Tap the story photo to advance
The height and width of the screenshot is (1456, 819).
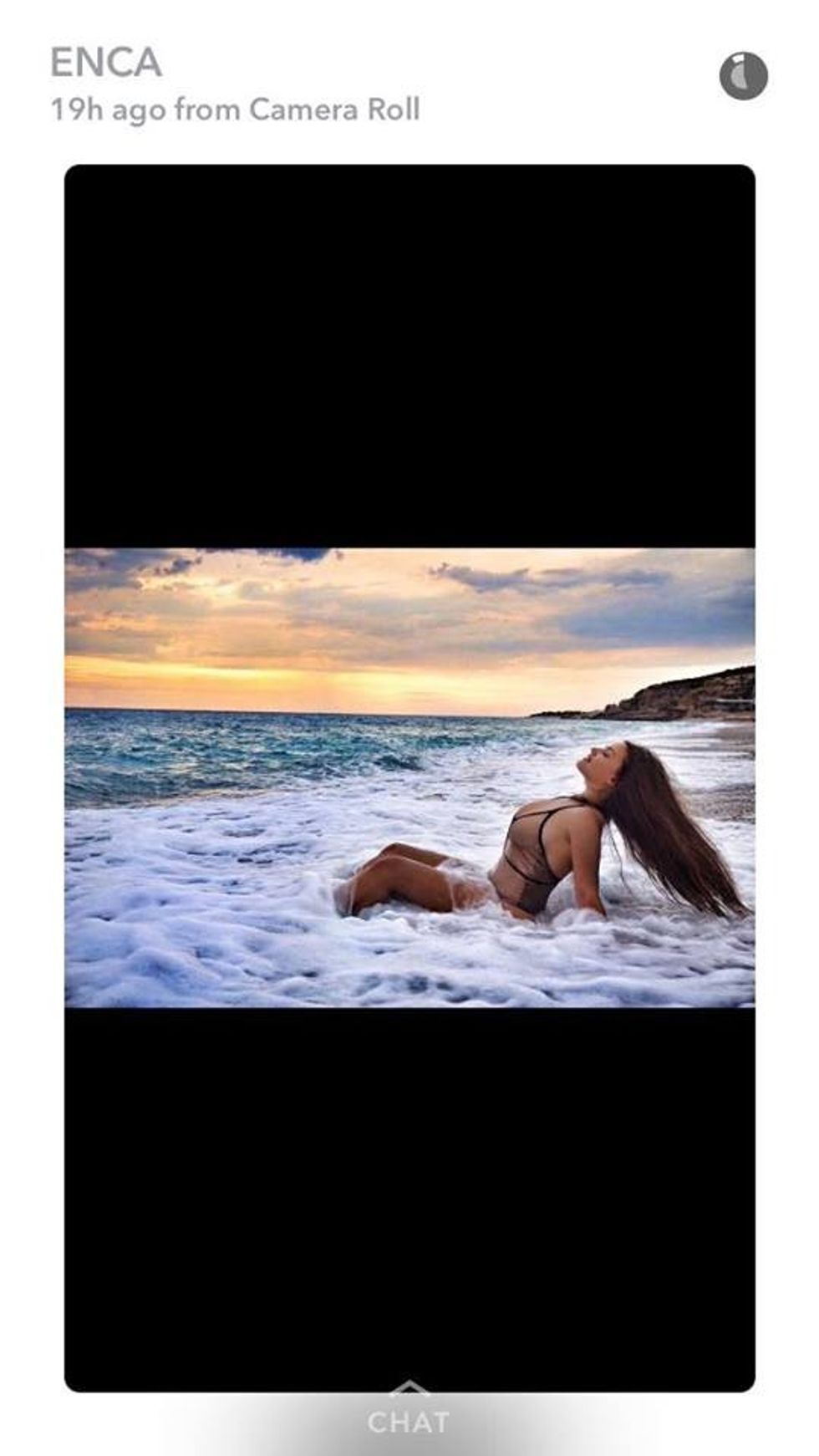click(x=409, y=777)
